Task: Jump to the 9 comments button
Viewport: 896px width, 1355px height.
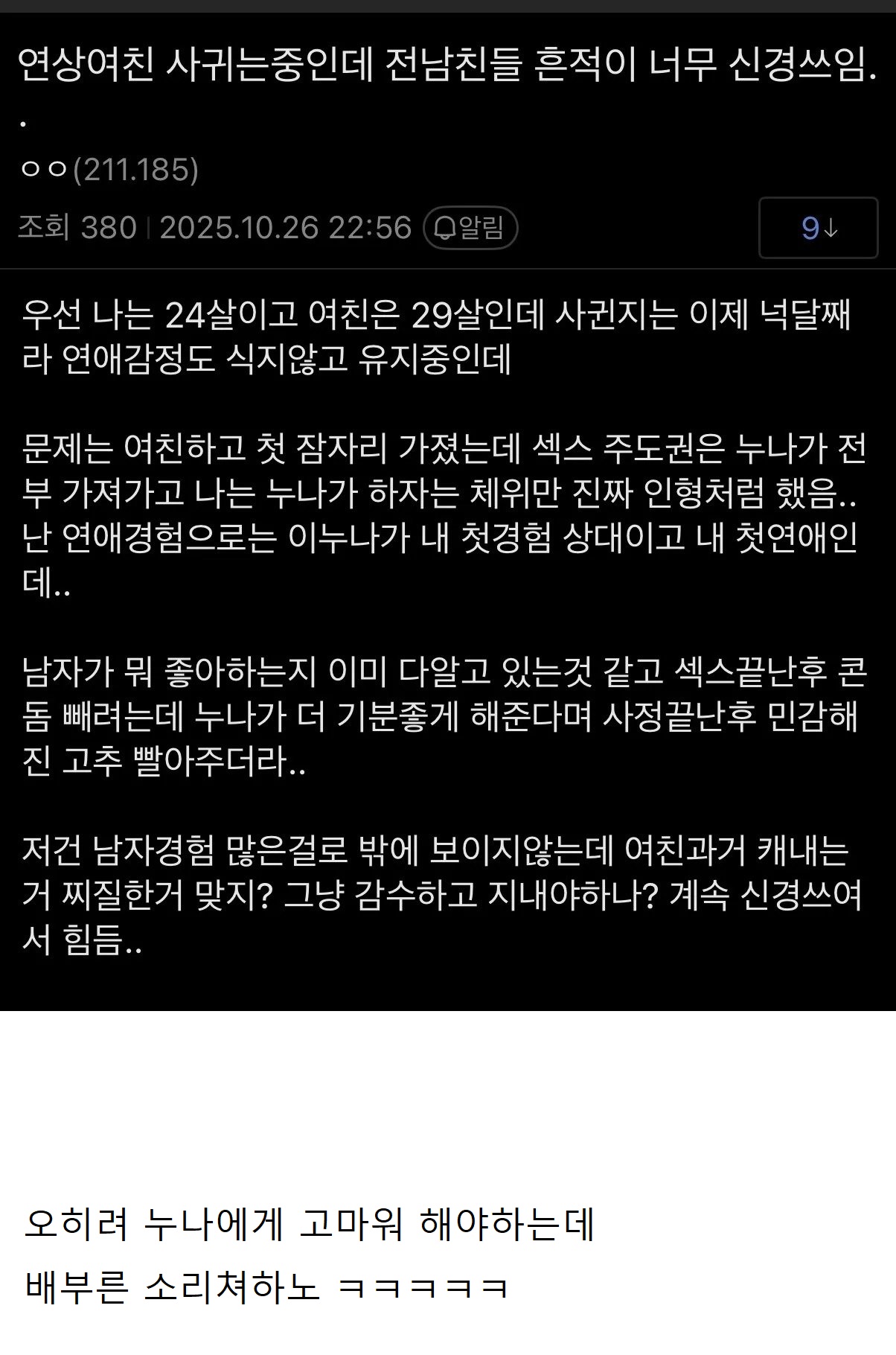Action: [x=818, y=228]
